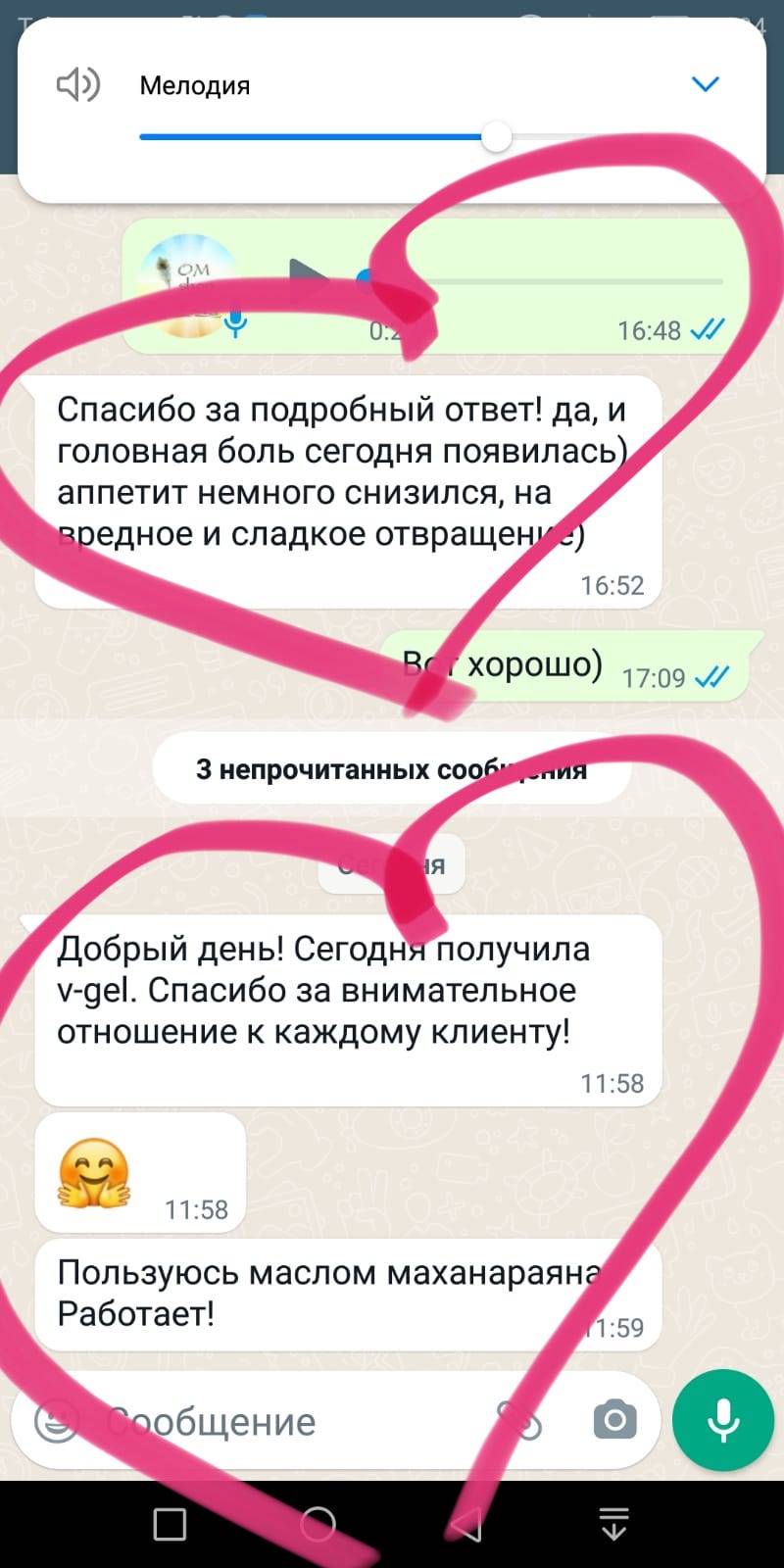Record a voice message with the microphone
Viewport: 784px width, 1568px height.
tap(723, 1420)
